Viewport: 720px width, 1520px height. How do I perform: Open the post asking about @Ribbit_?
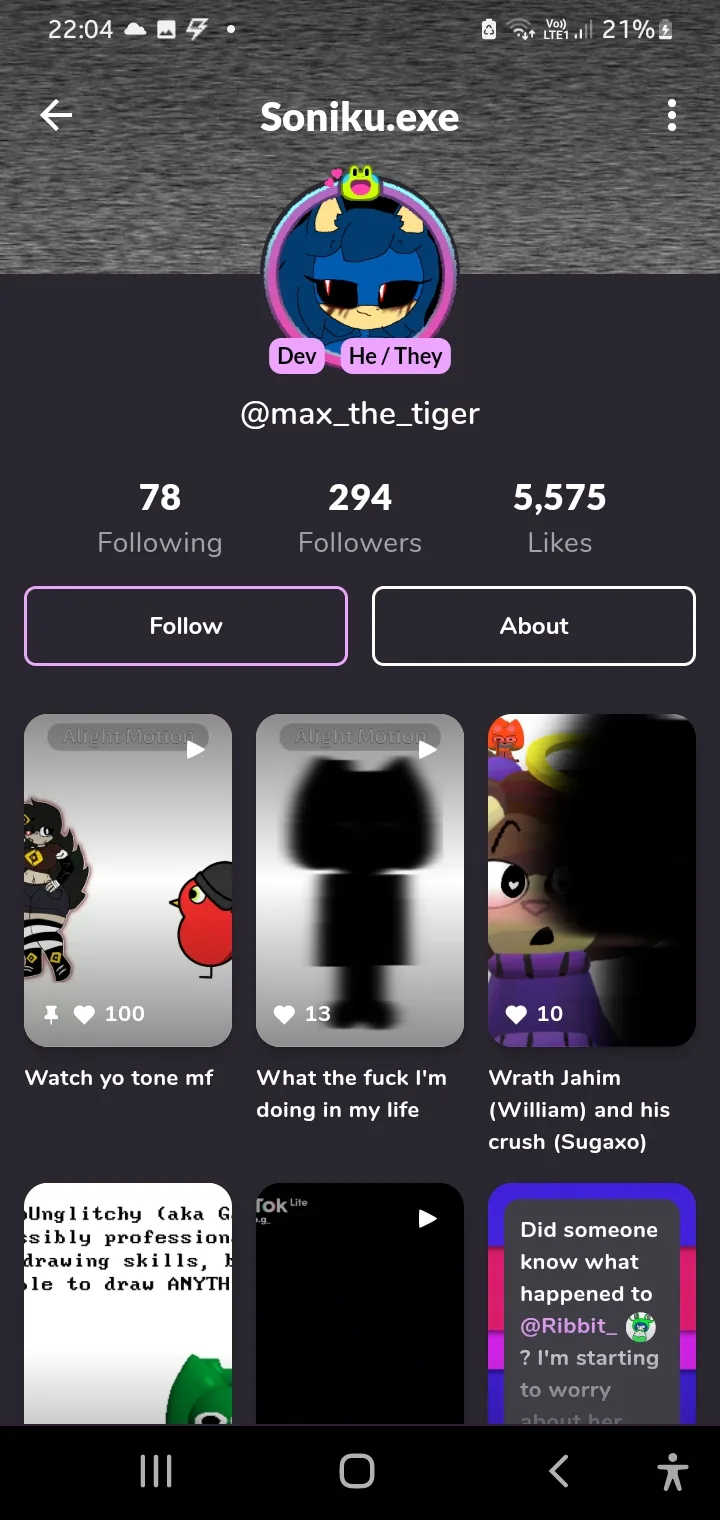[x=592, y=1303]
